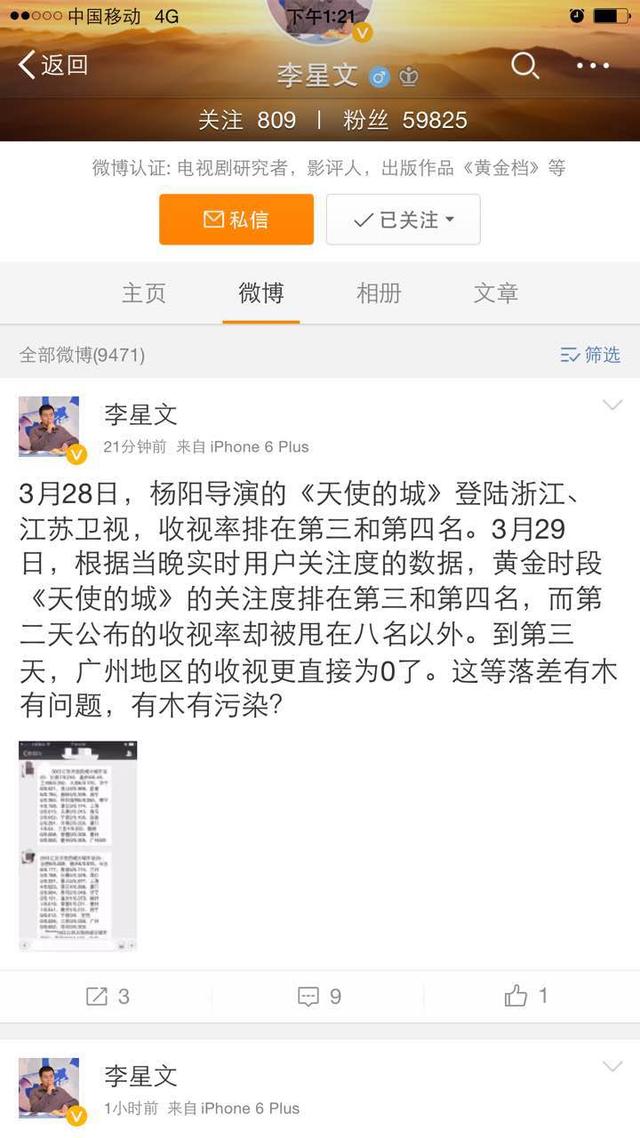Tap 筛选 to filter posts
This screenshot has height=1138, width=640.
pos(590,354)
